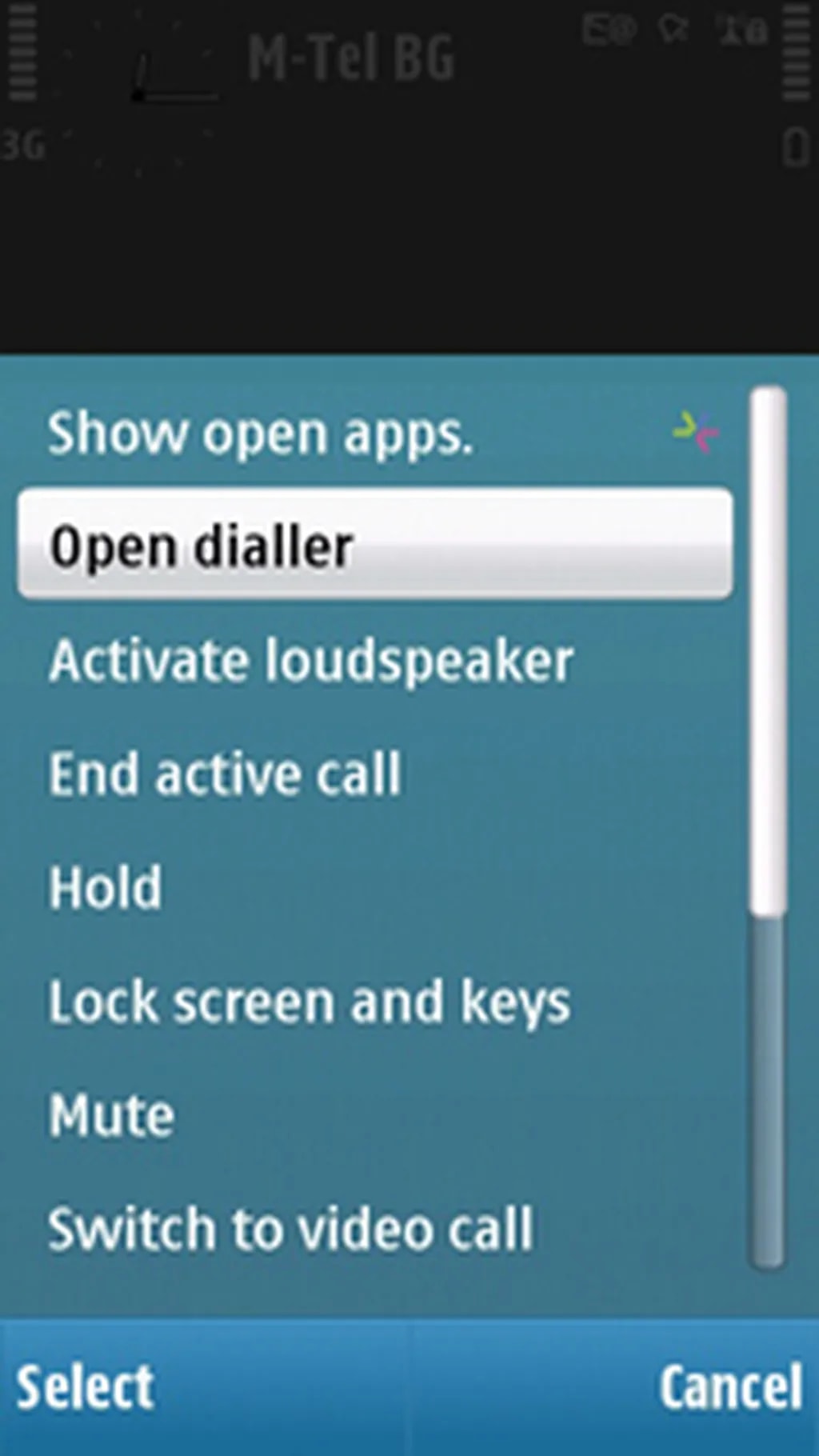Viewport: 819px width, 1456px height.
Task: Tap the Select softkey
Action: [86, 1387]
